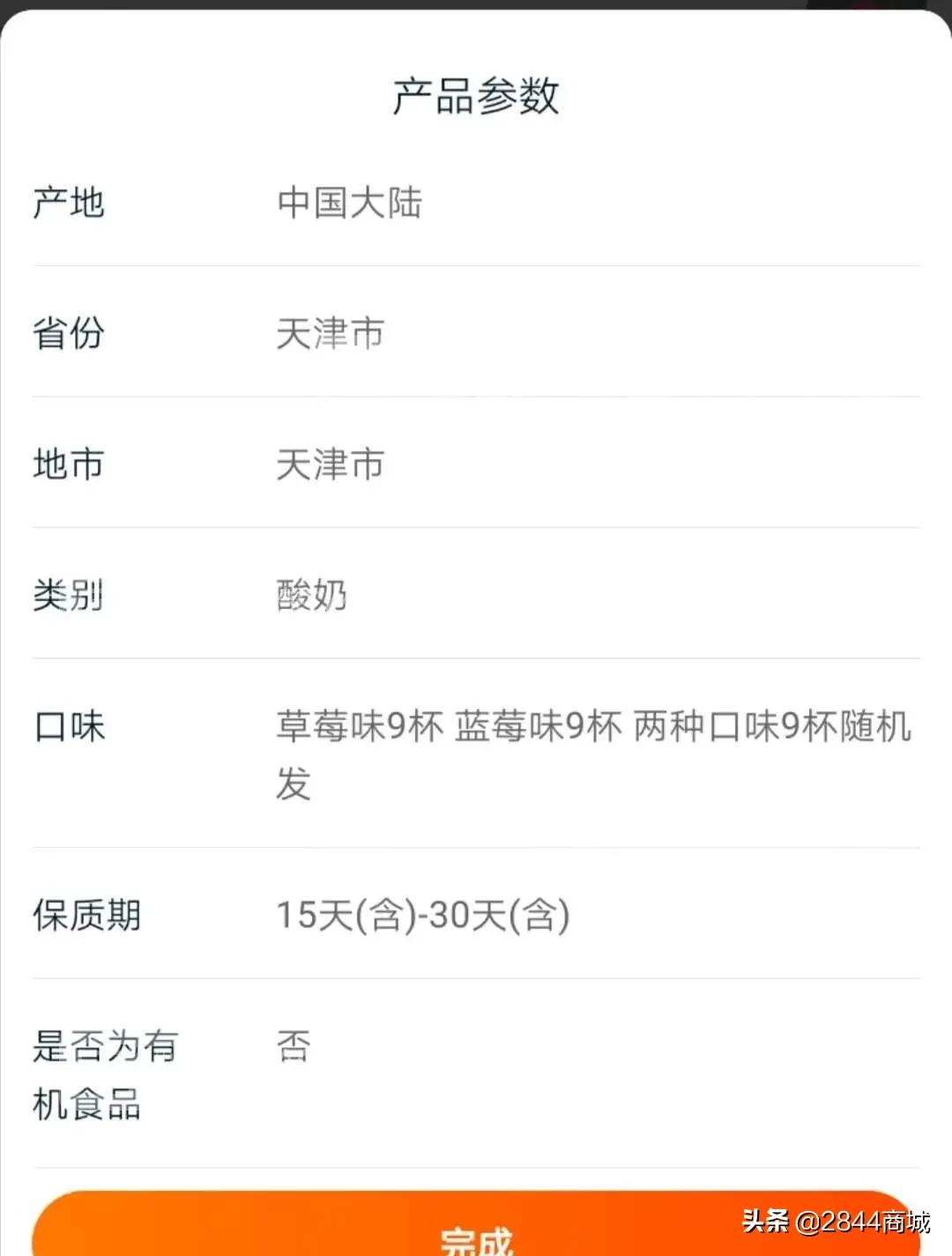Select the 产地 row label

(70, 204)
